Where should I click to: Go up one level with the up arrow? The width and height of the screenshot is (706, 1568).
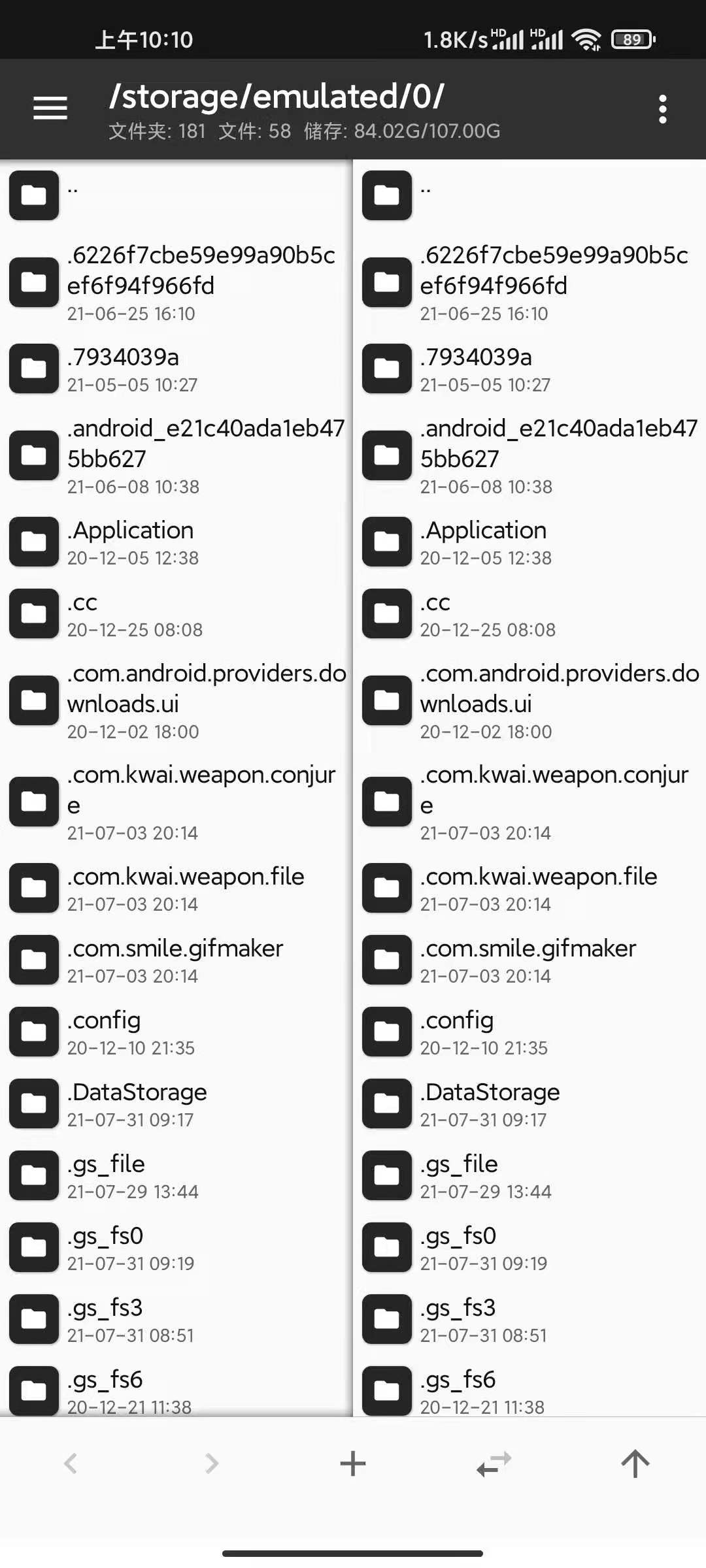pyautogui.click(x=635, y=1464)
